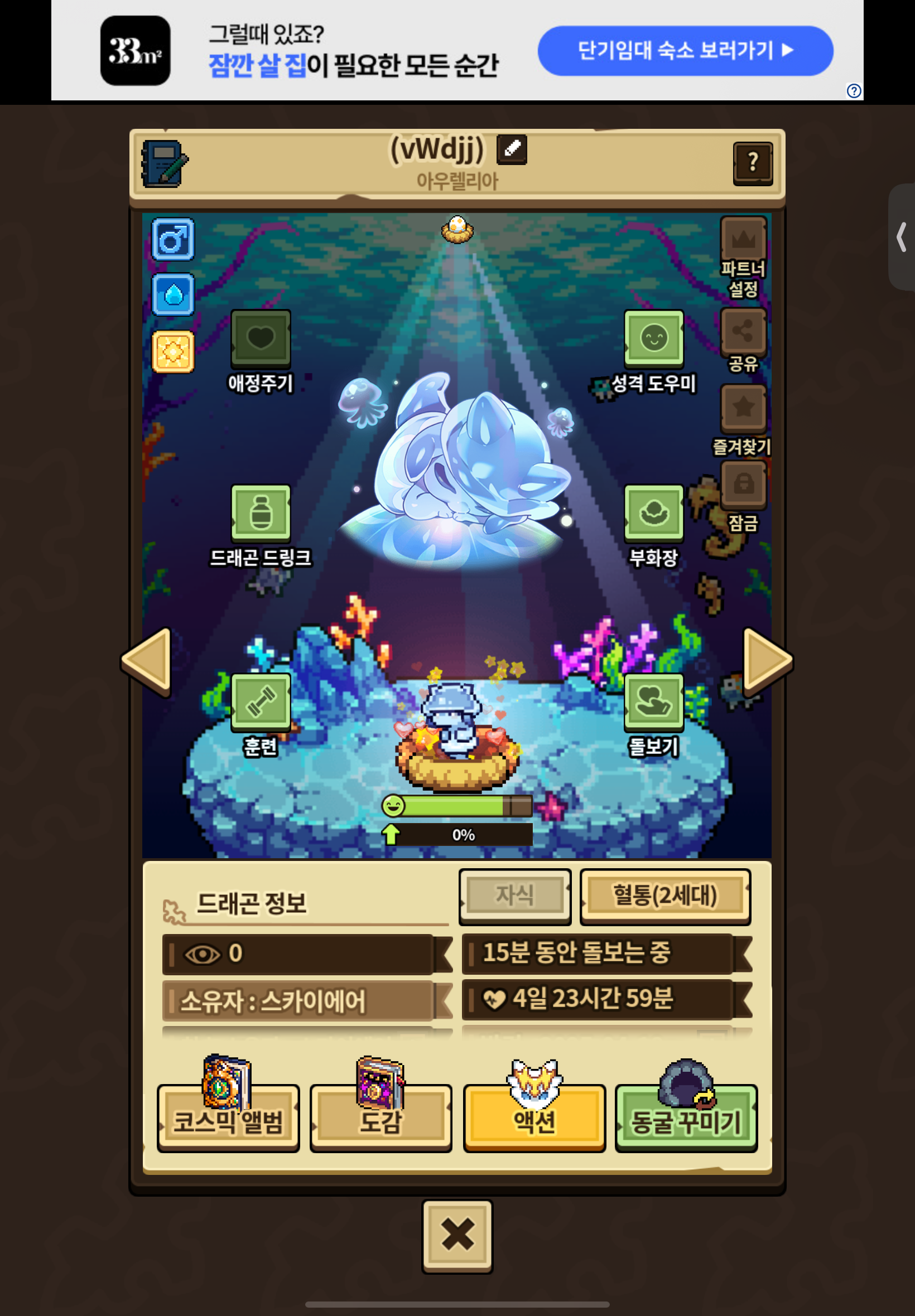Screen dimensions: 915x1316
Task: Open the 도감 encyclopedia
Action: [381, 1119]
